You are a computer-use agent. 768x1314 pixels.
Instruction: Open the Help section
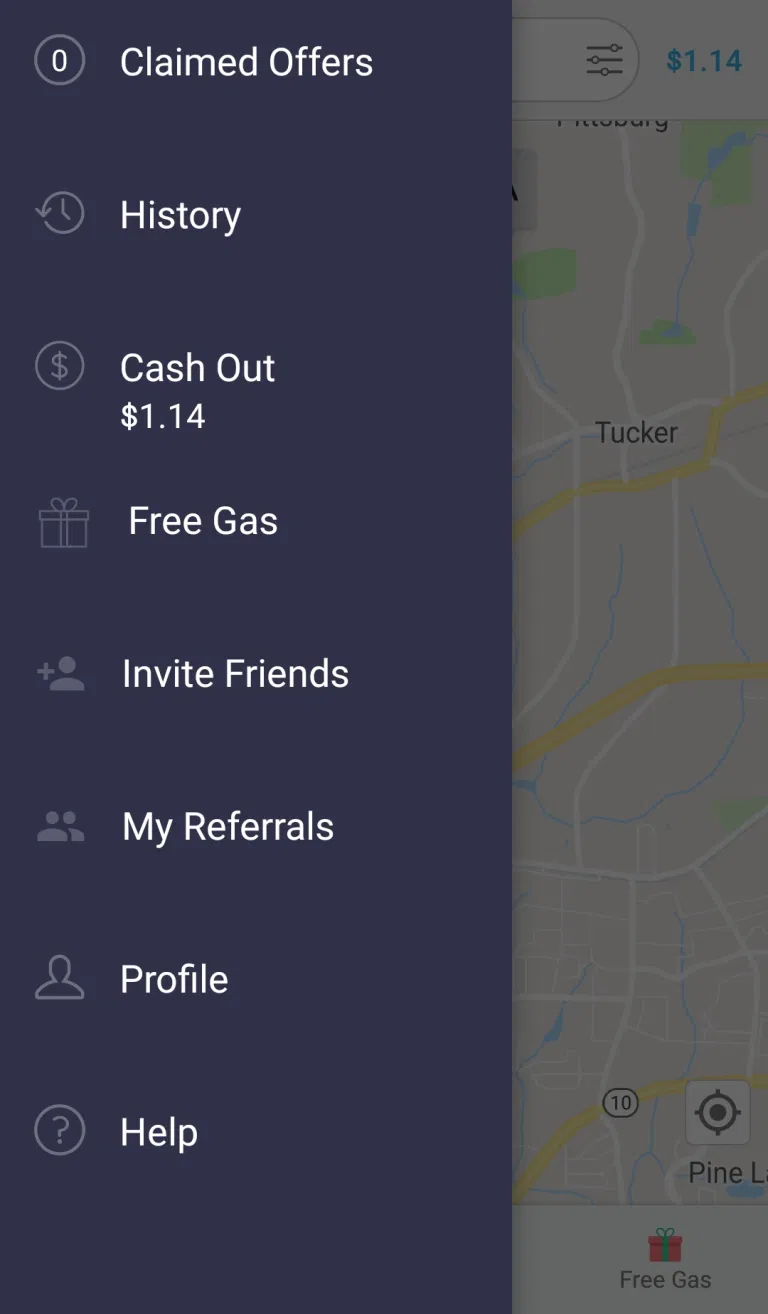[256, 1133]
